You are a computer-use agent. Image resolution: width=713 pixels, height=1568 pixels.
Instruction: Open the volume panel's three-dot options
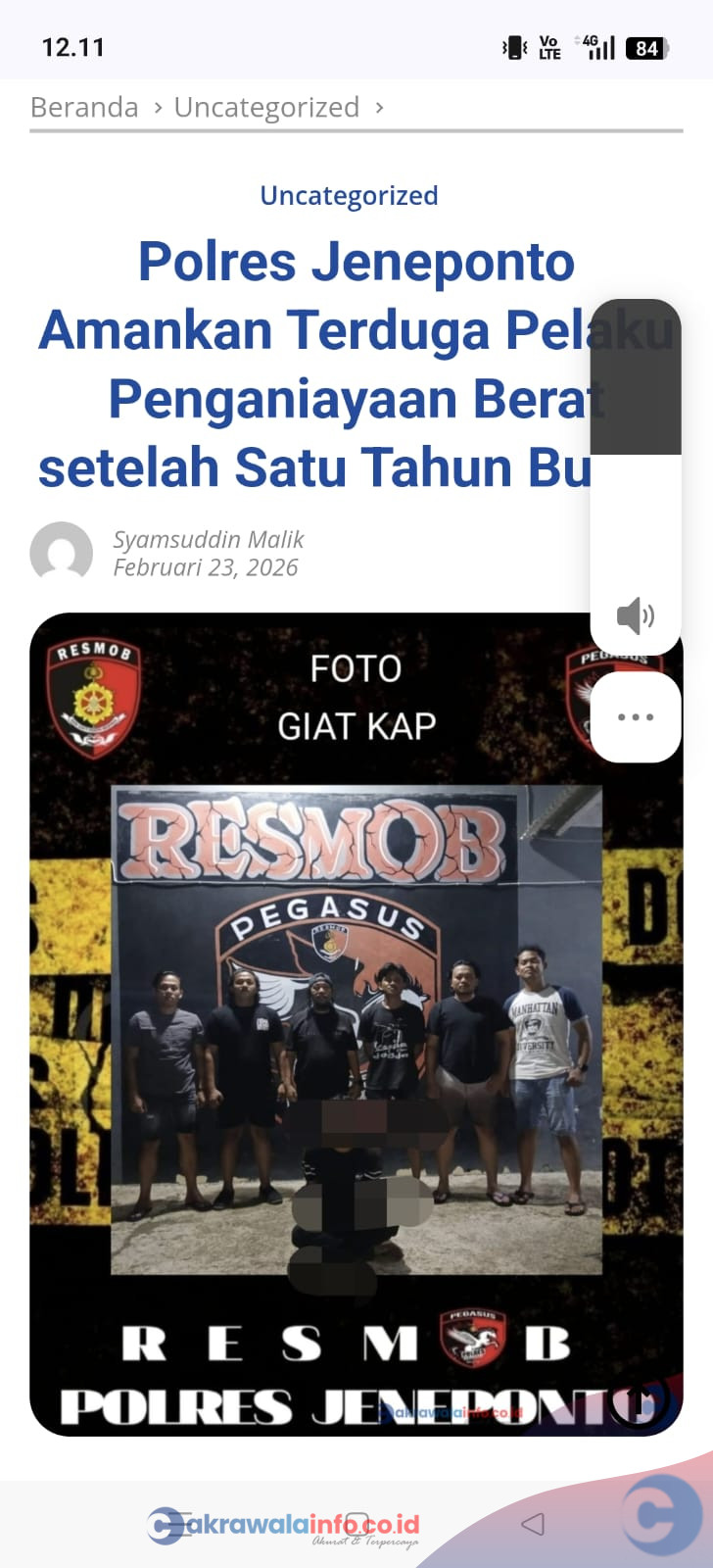click(x=636, y=717)
